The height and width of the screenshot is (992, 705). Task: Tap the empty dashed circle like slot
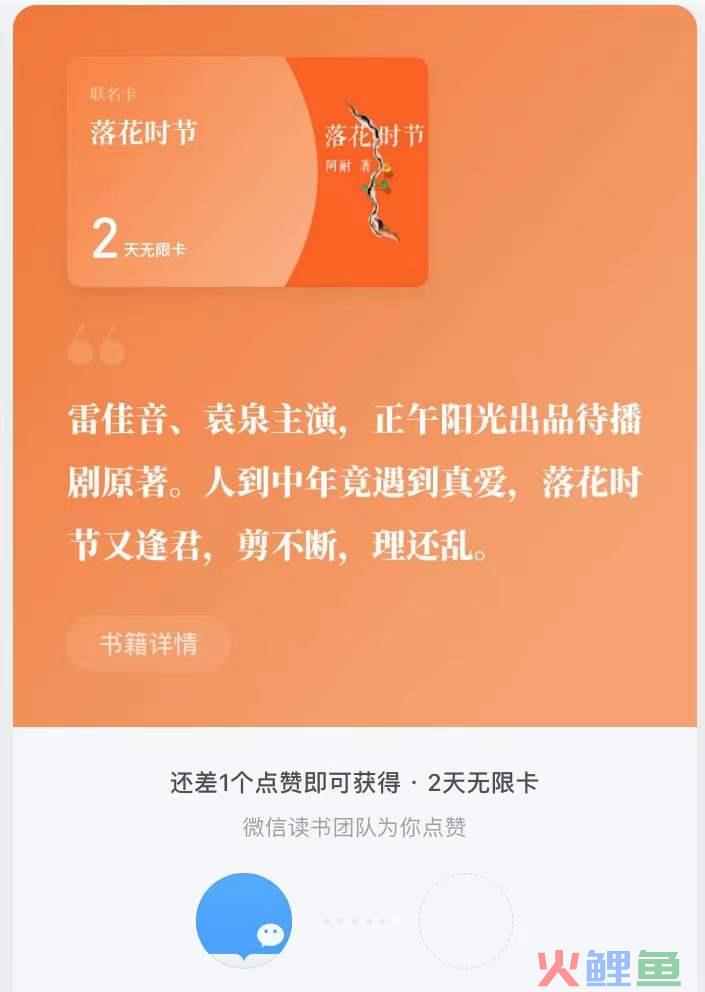coord(465,921)
